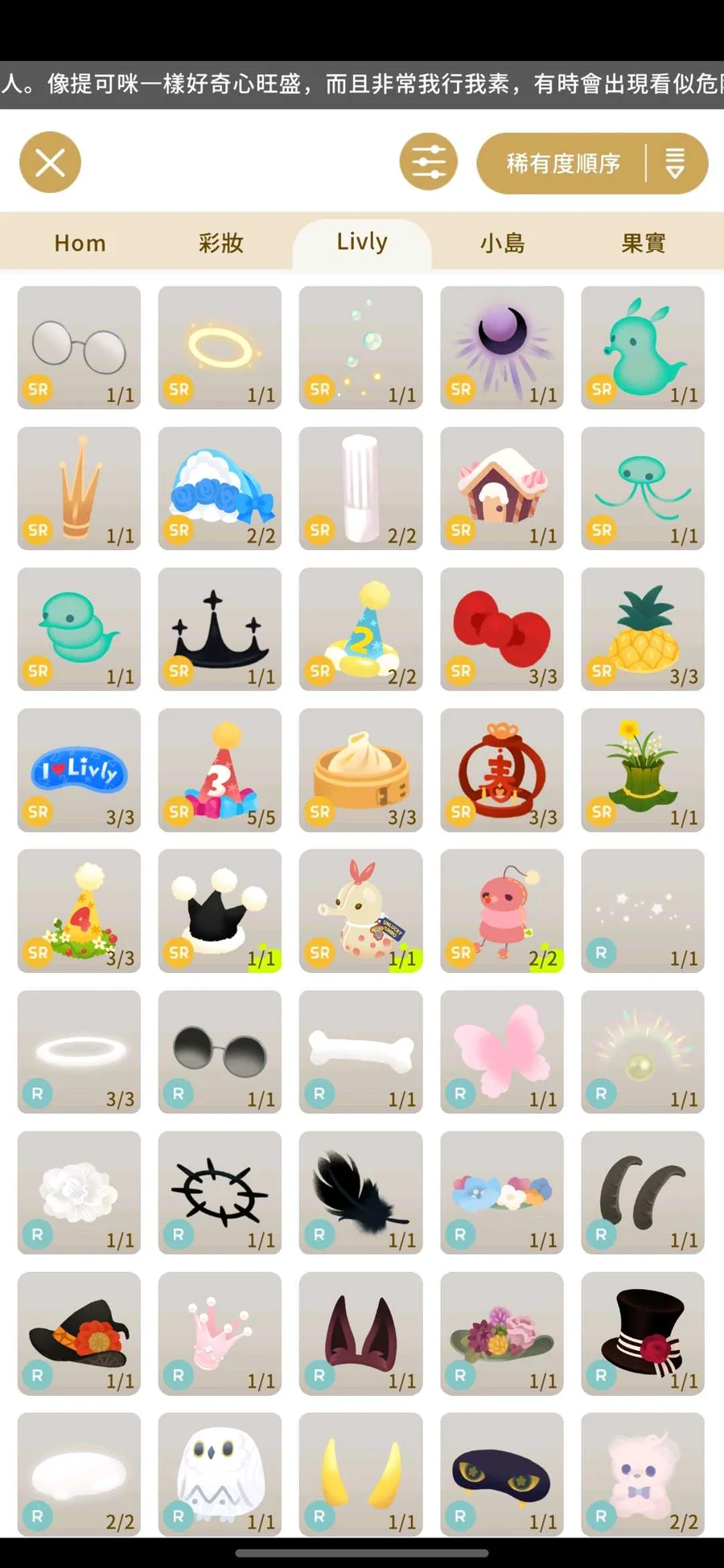The height and width of the screenshot is (1568, 724).
Task: Select the steamed bun basket item
Action: point(360,770)
